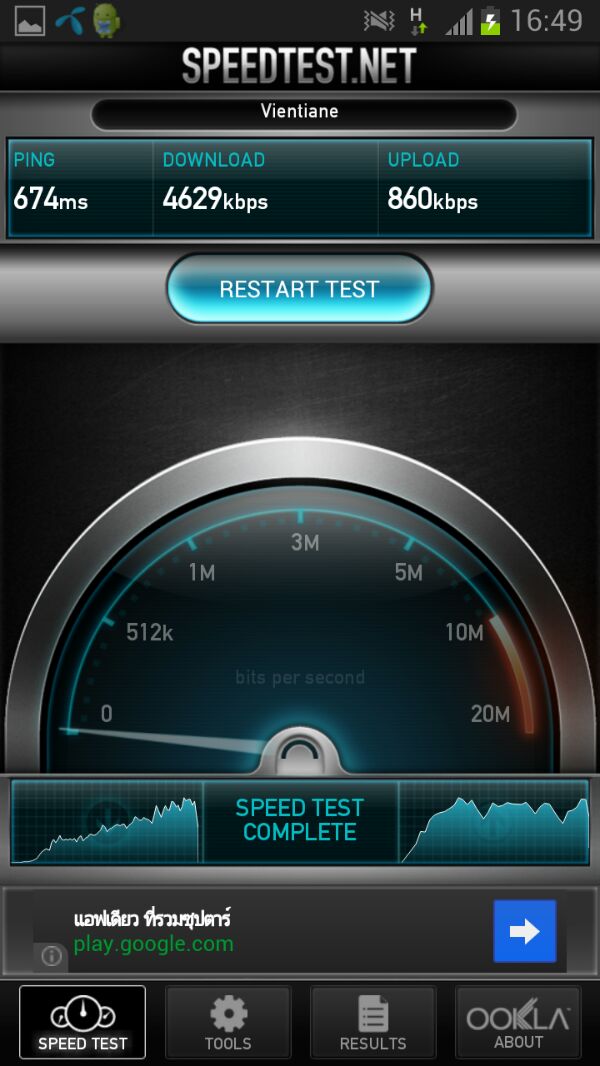Open the play.google.com ad arrow
The width and height of the screenshot is (600, 1066).
[x=525, y=931]
